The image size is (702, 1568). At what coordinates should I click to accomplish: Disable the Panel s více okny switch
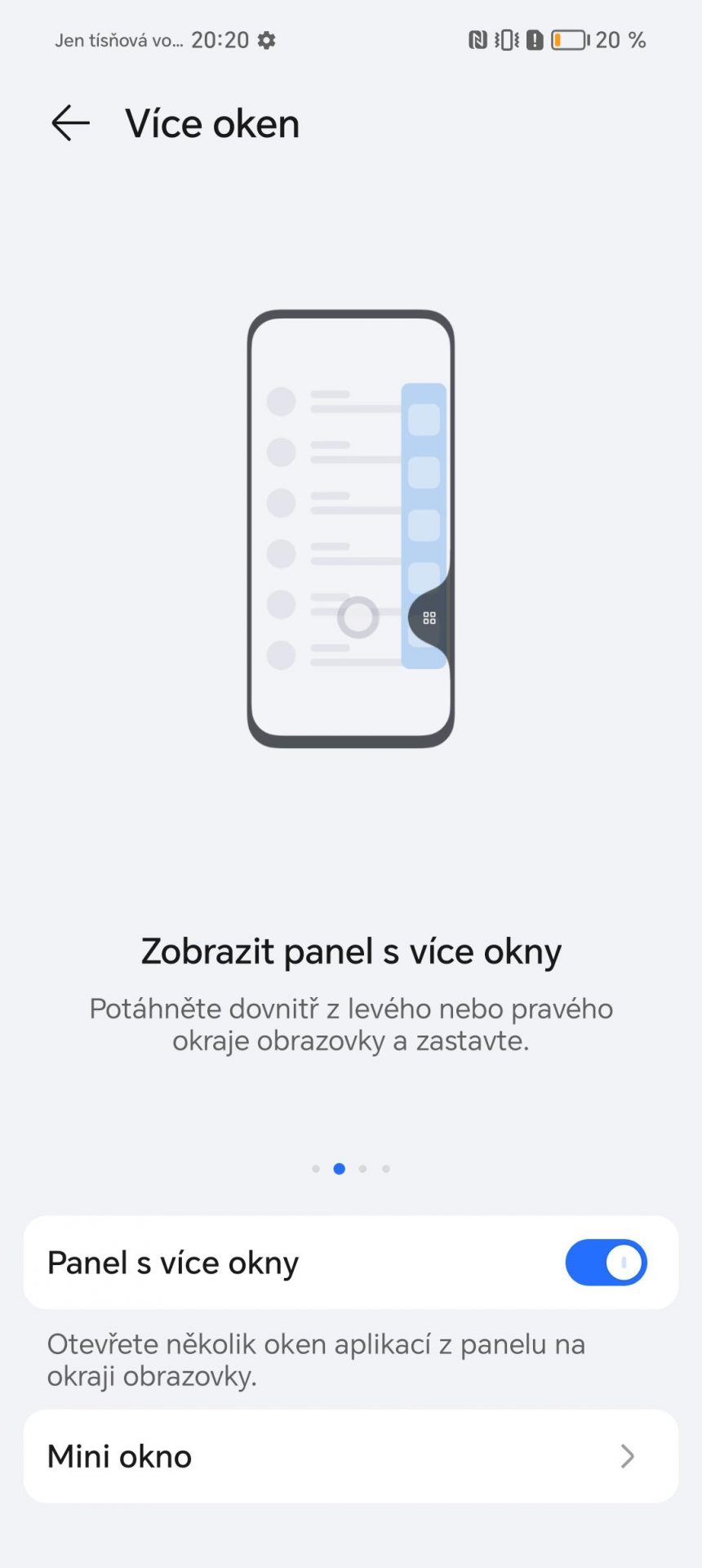point(606,1263)
